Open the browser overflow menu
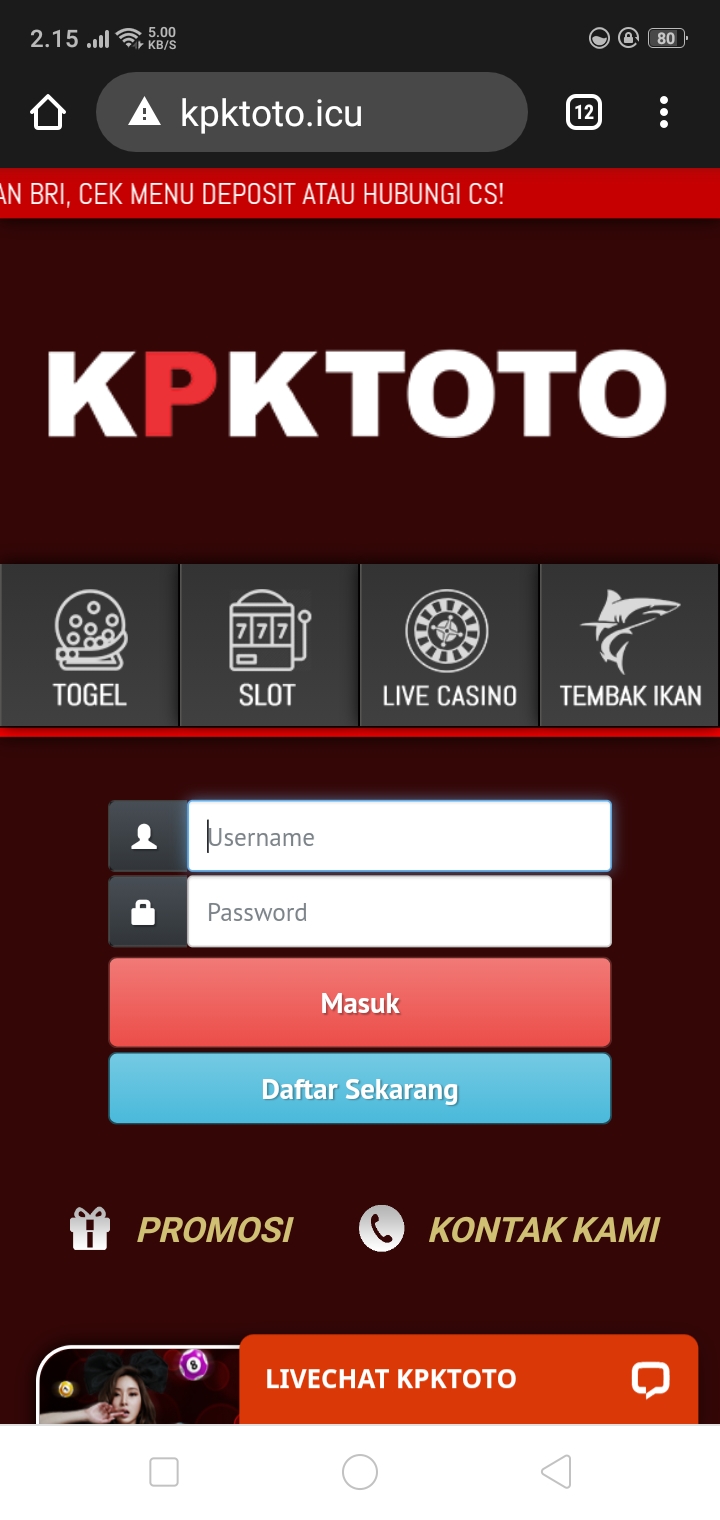Screen dimensions: 720x1520 663,113
